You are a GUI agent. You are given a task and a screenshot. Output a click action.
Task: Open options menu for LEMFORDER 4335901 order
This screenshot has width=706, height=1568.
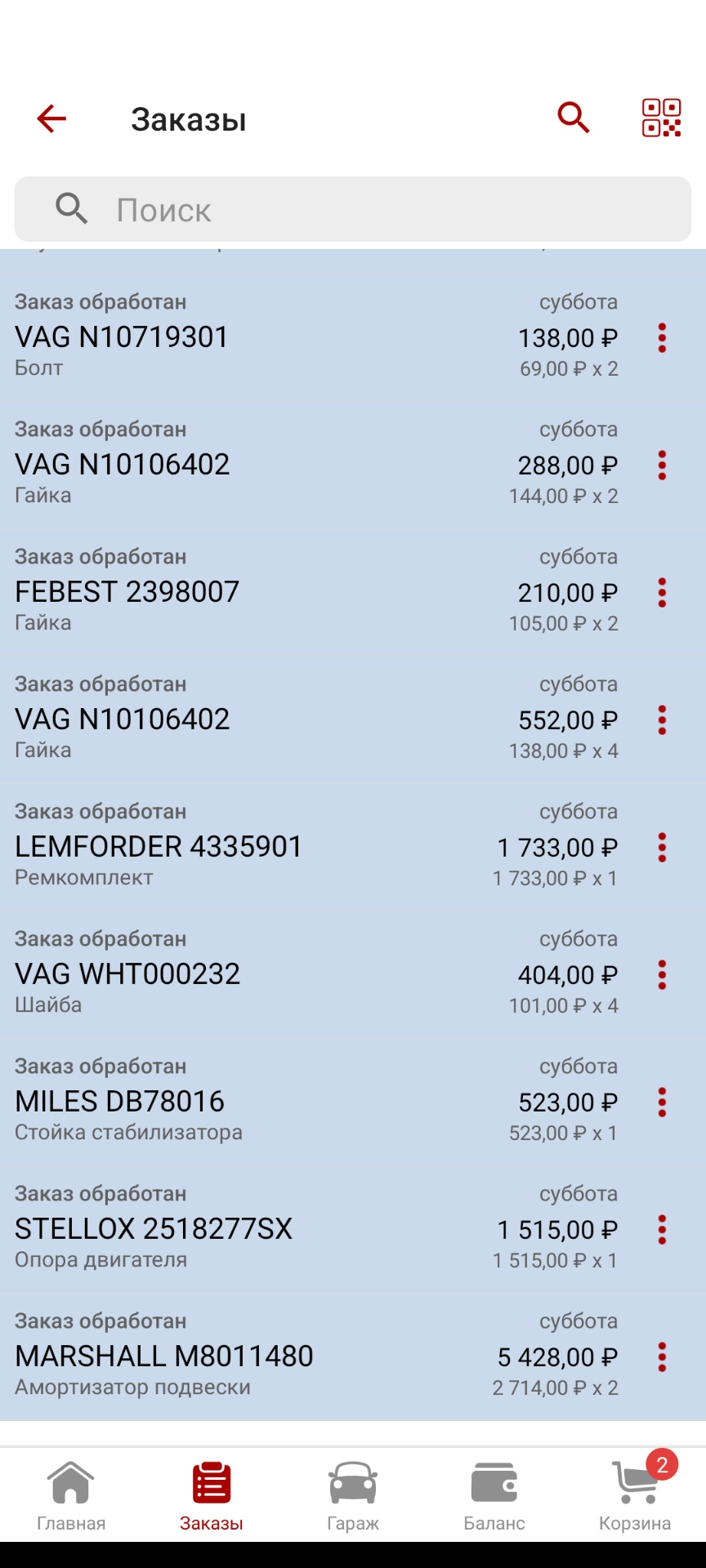tap(664, 848)
